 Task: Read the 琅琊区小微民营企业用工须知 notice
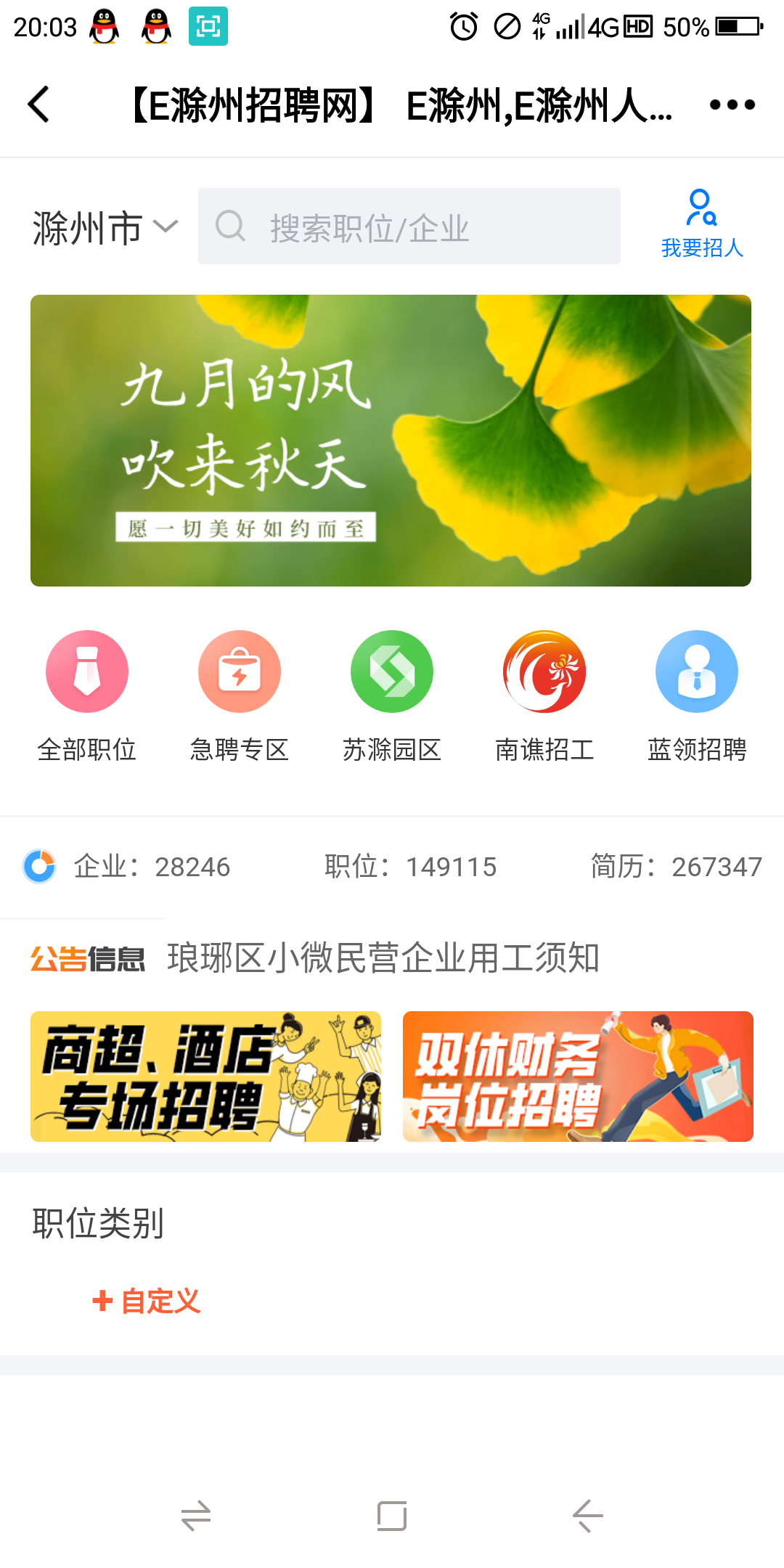pos(383,958)
